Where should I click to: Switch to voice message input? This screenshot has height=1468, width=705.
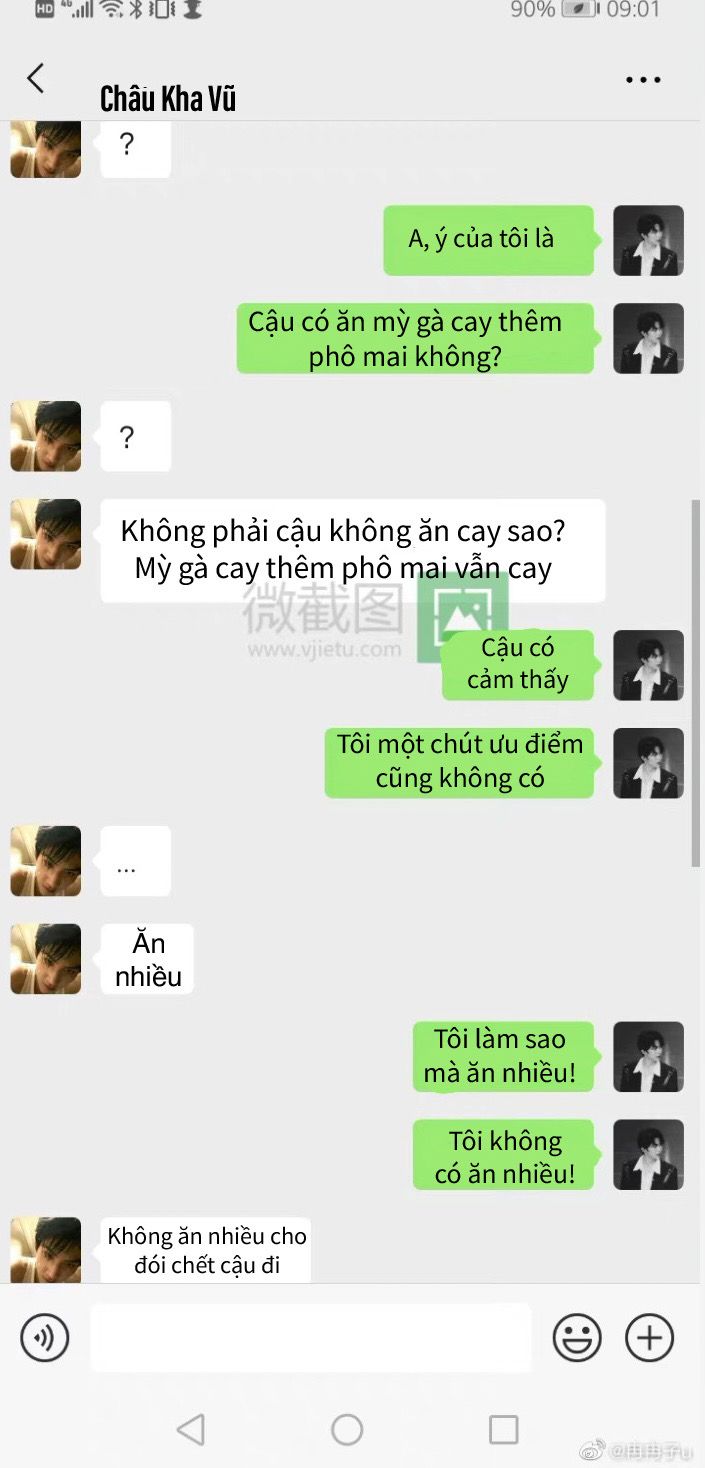(x=45, y=1338)
